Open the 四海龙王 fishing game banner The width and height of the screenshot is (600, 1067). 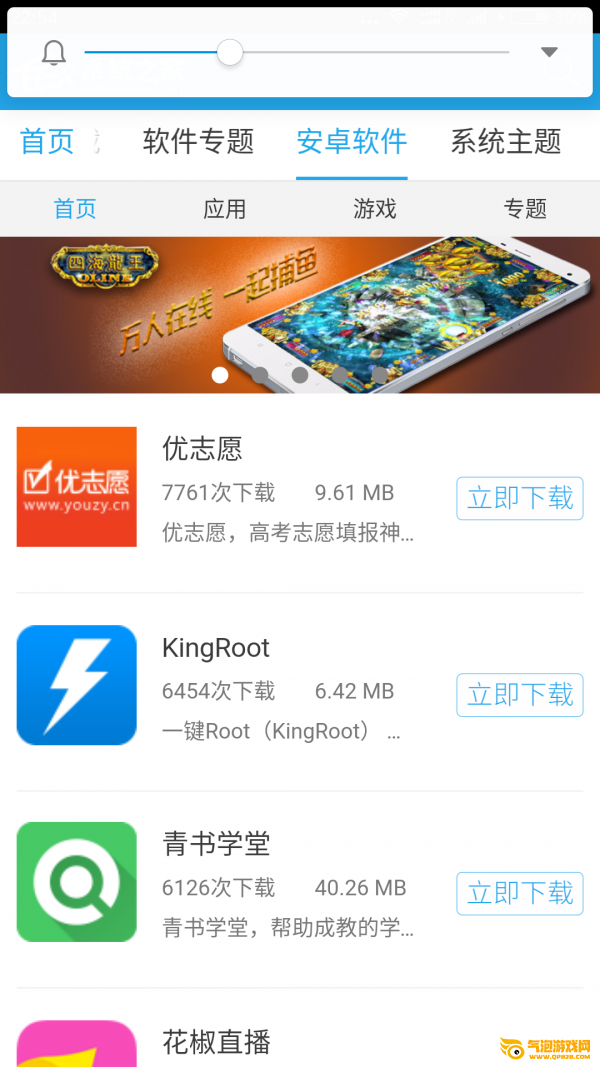point(300,315)
